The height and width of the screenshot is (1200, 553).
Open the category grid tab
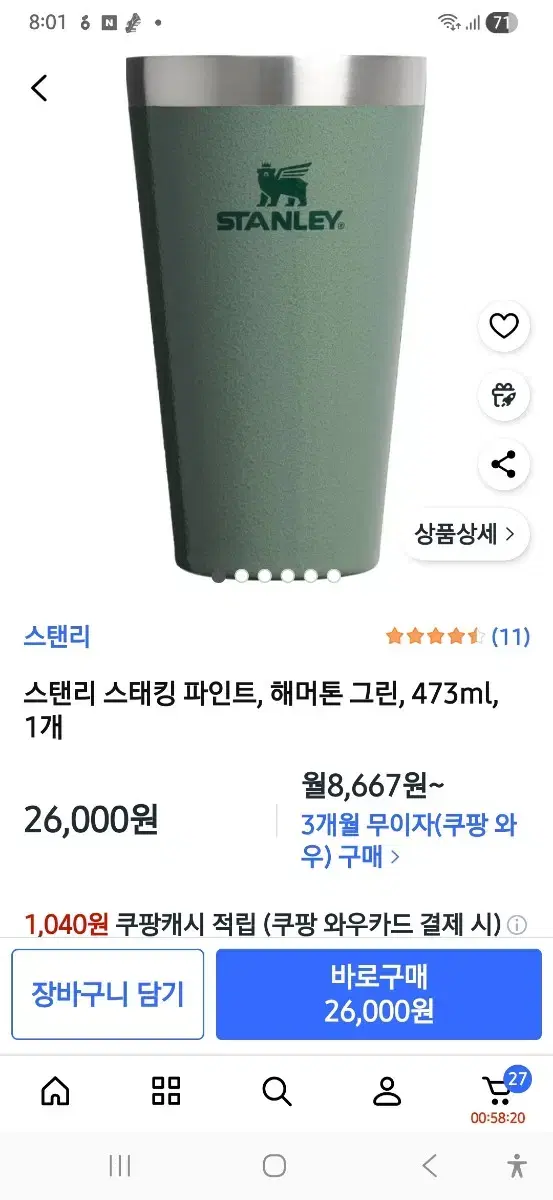[x=166, y=1091]
